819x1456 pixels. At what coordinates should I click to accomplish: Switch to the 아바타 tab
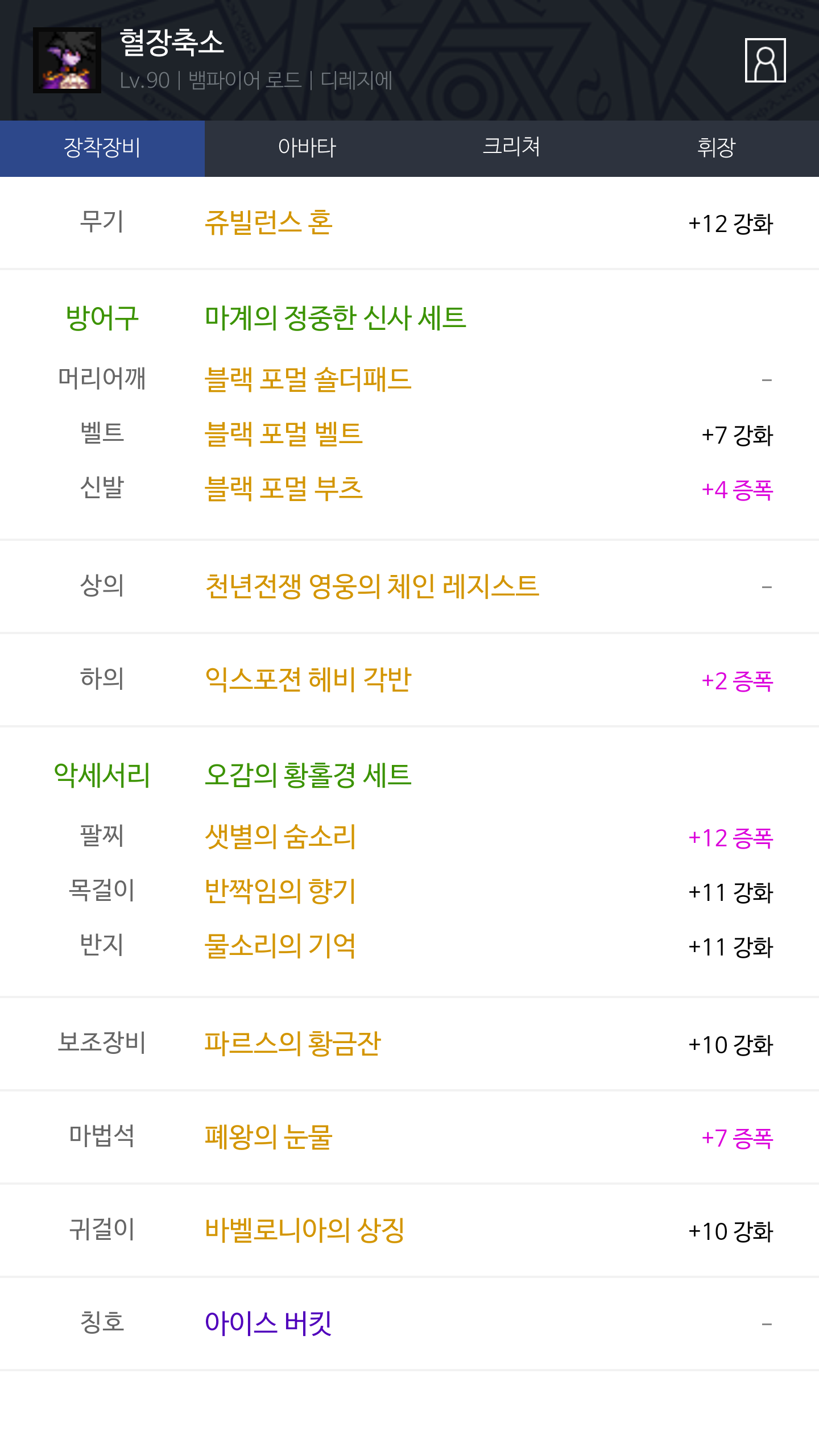(x=307, y=148)
